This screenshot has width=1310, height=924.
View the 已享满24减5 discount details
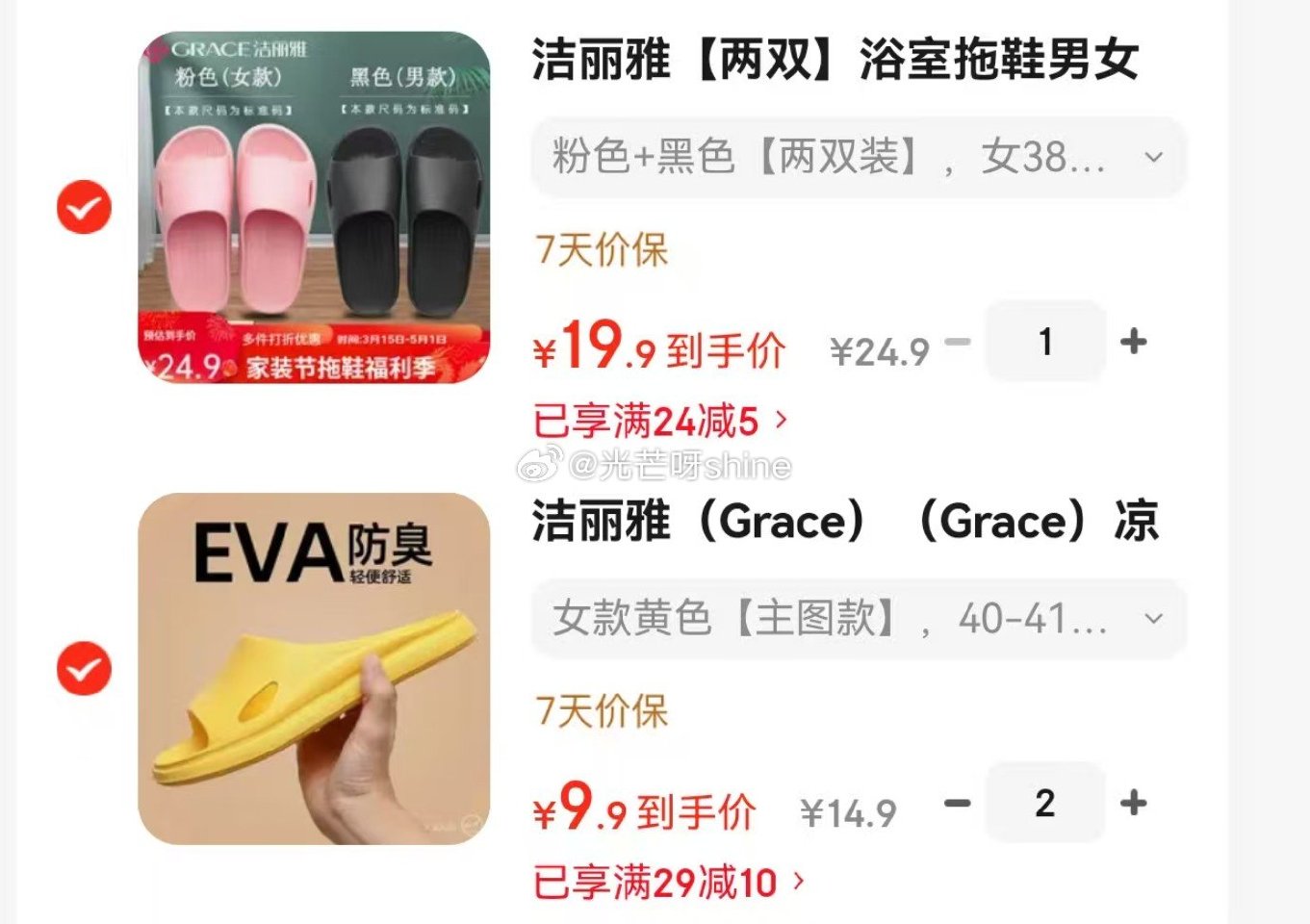coord(660,422)
